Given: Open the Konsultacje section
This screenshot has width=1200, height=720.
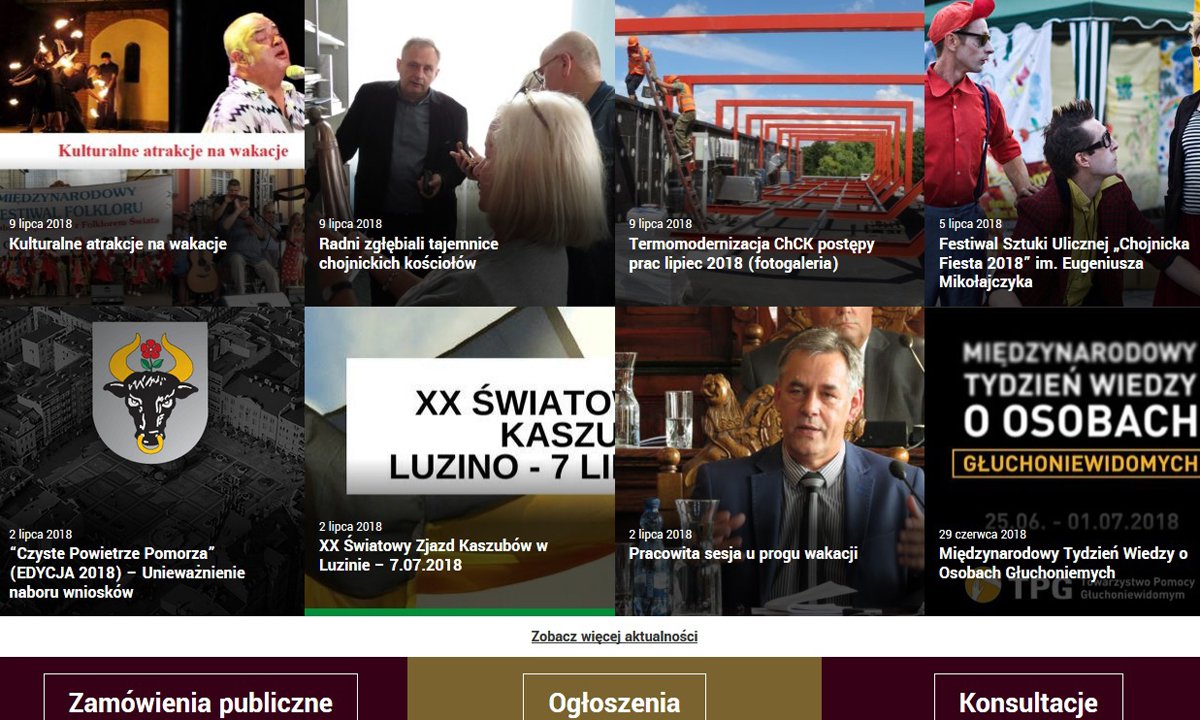Looking at the screenshot, I should (x=1028, y=701).
